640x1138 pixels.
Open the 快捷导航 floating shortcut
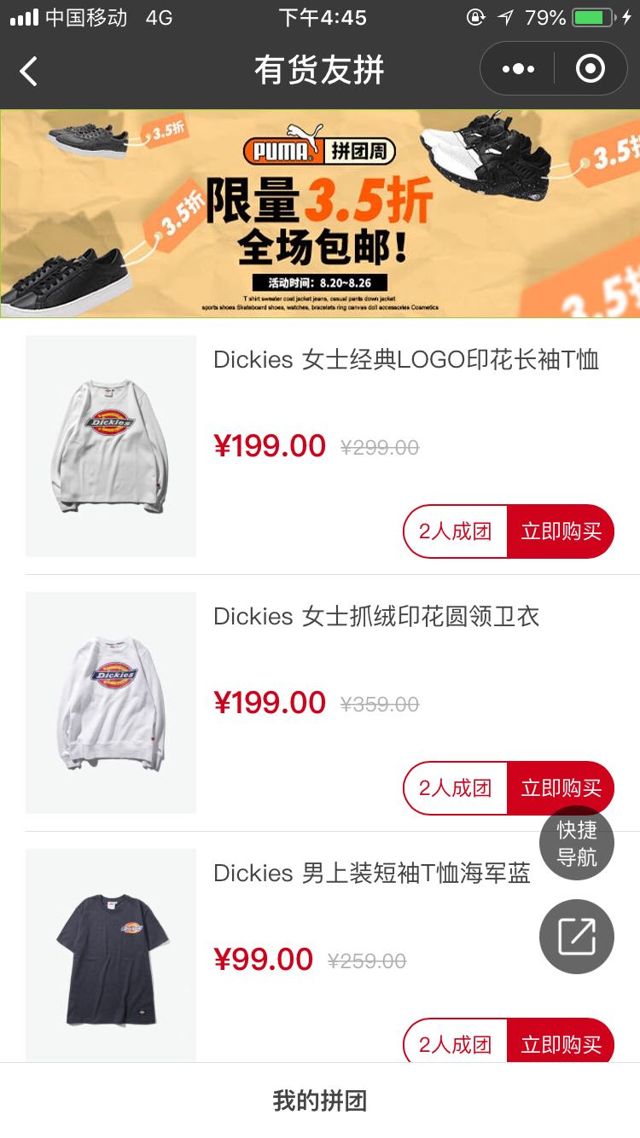click(577, 843)
